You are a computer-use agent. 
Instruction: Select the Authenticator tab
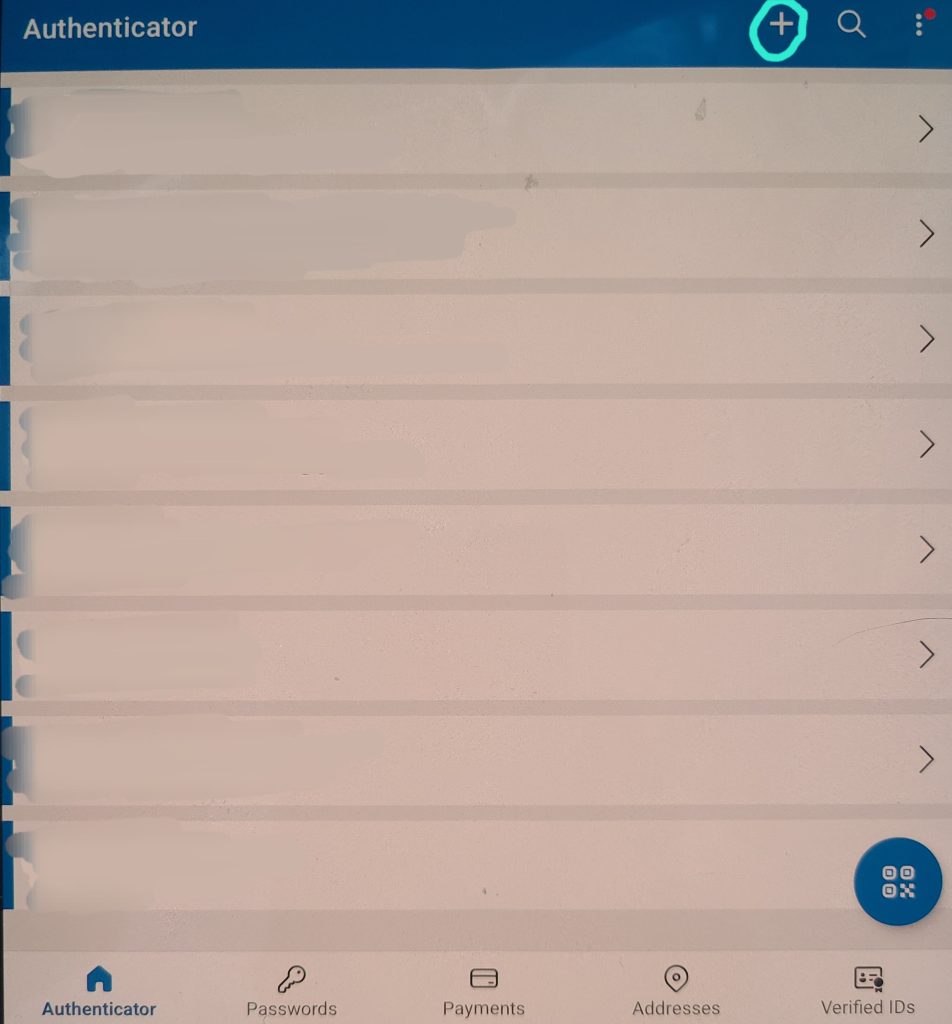[x=99, y=991]
